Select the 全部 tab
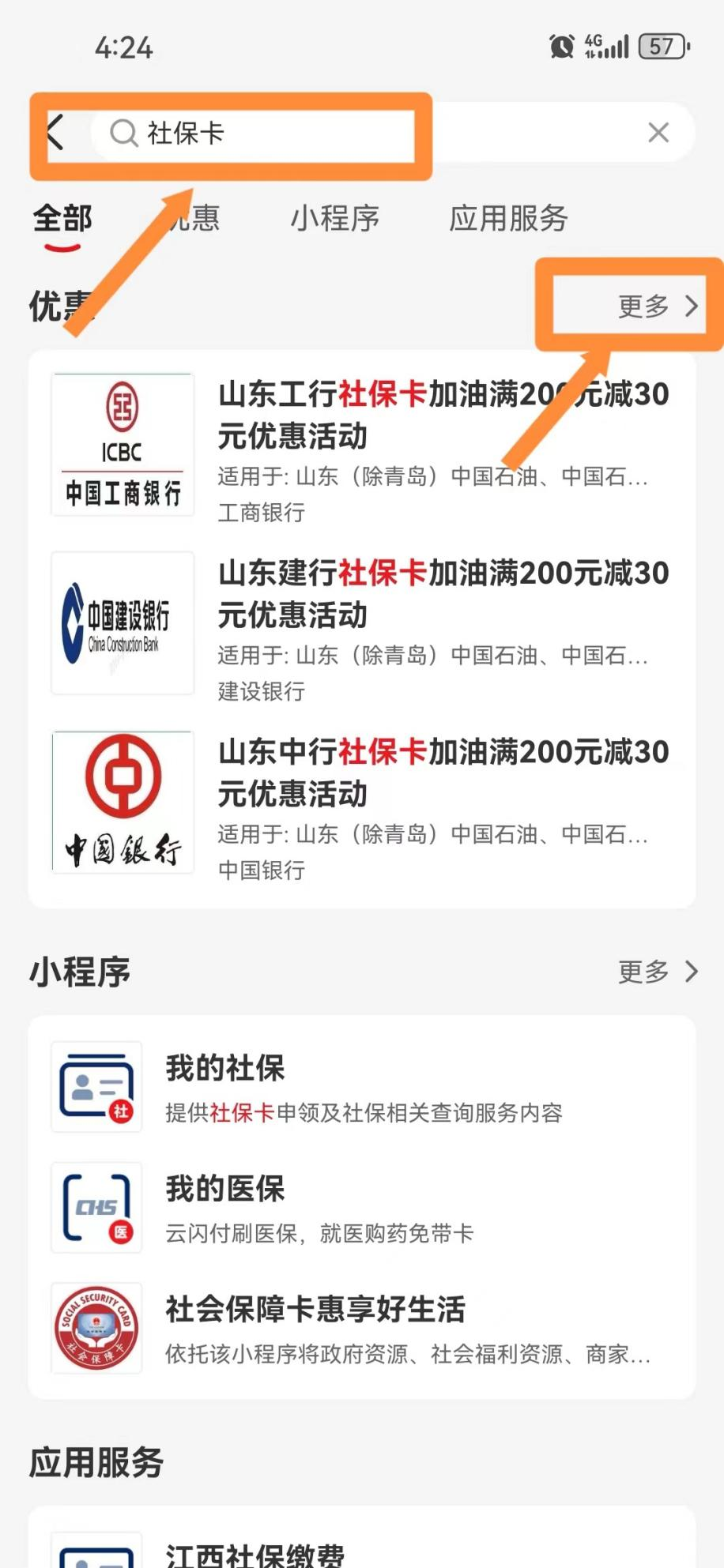Image resolution: width=724 pixels, height=1568 pixels. point(62,219)
